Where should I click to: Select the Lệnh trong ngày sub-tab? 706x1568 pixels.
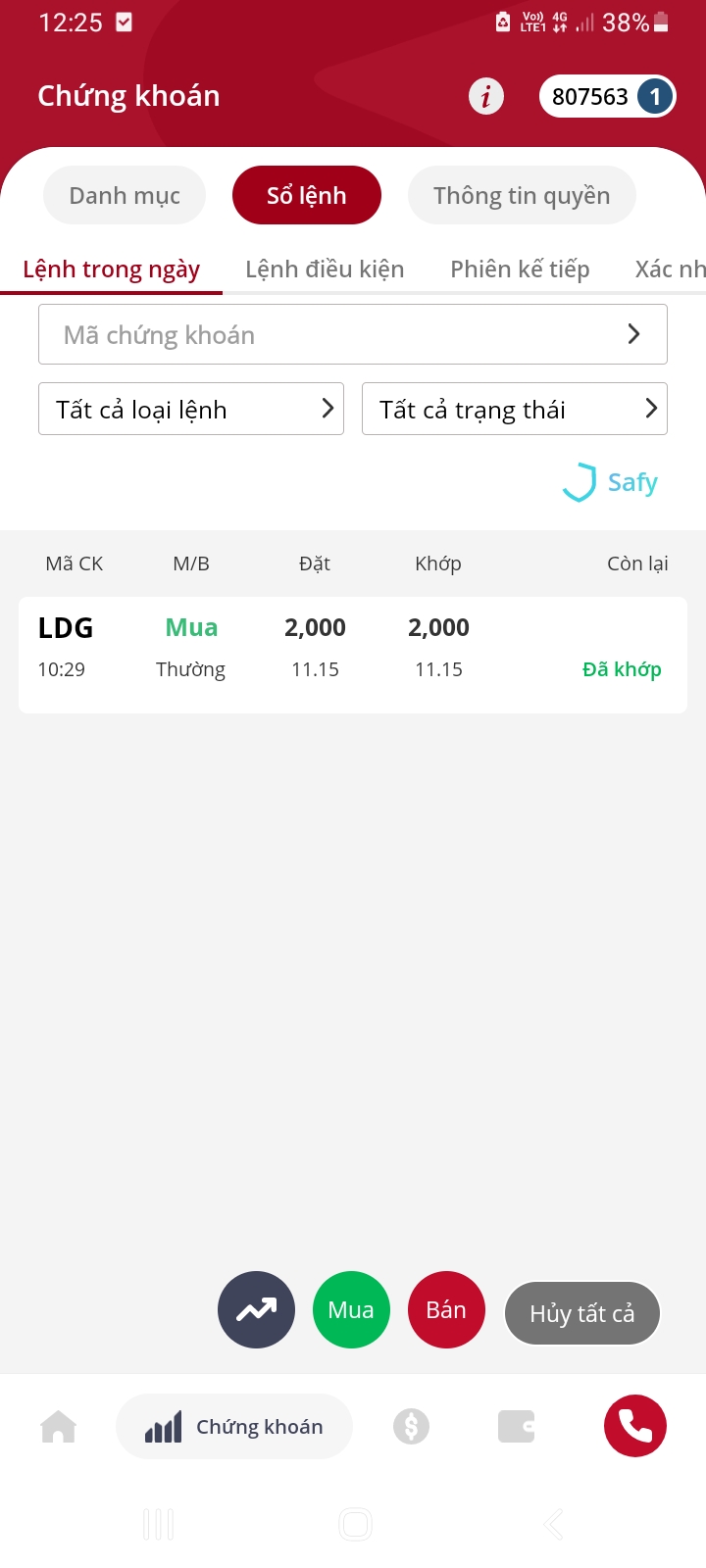111,269
